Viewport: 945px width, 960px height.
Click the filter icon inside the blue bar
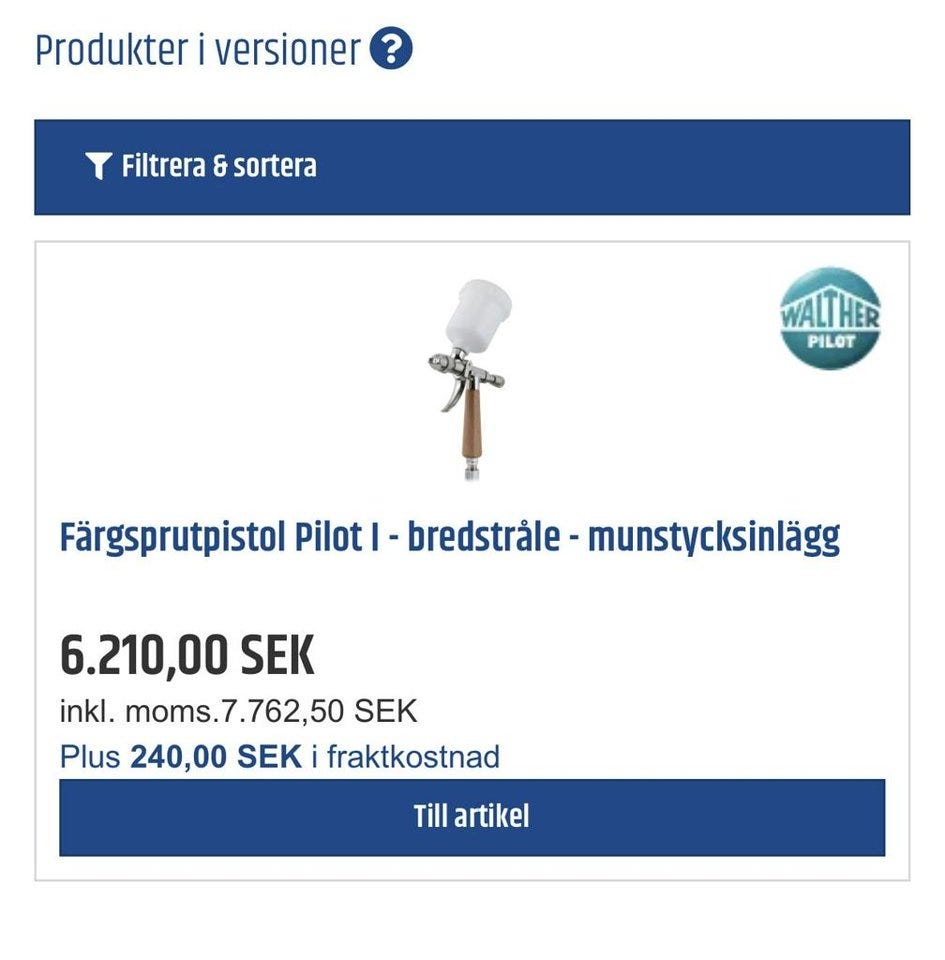97,165
